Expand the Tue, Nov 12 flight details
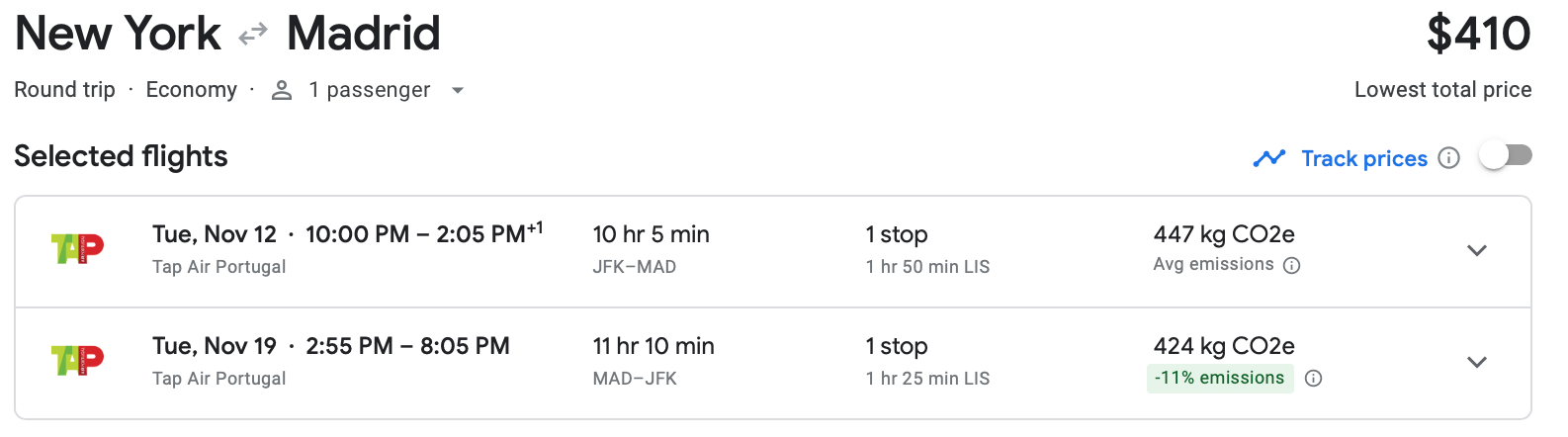 point(1476,251)
